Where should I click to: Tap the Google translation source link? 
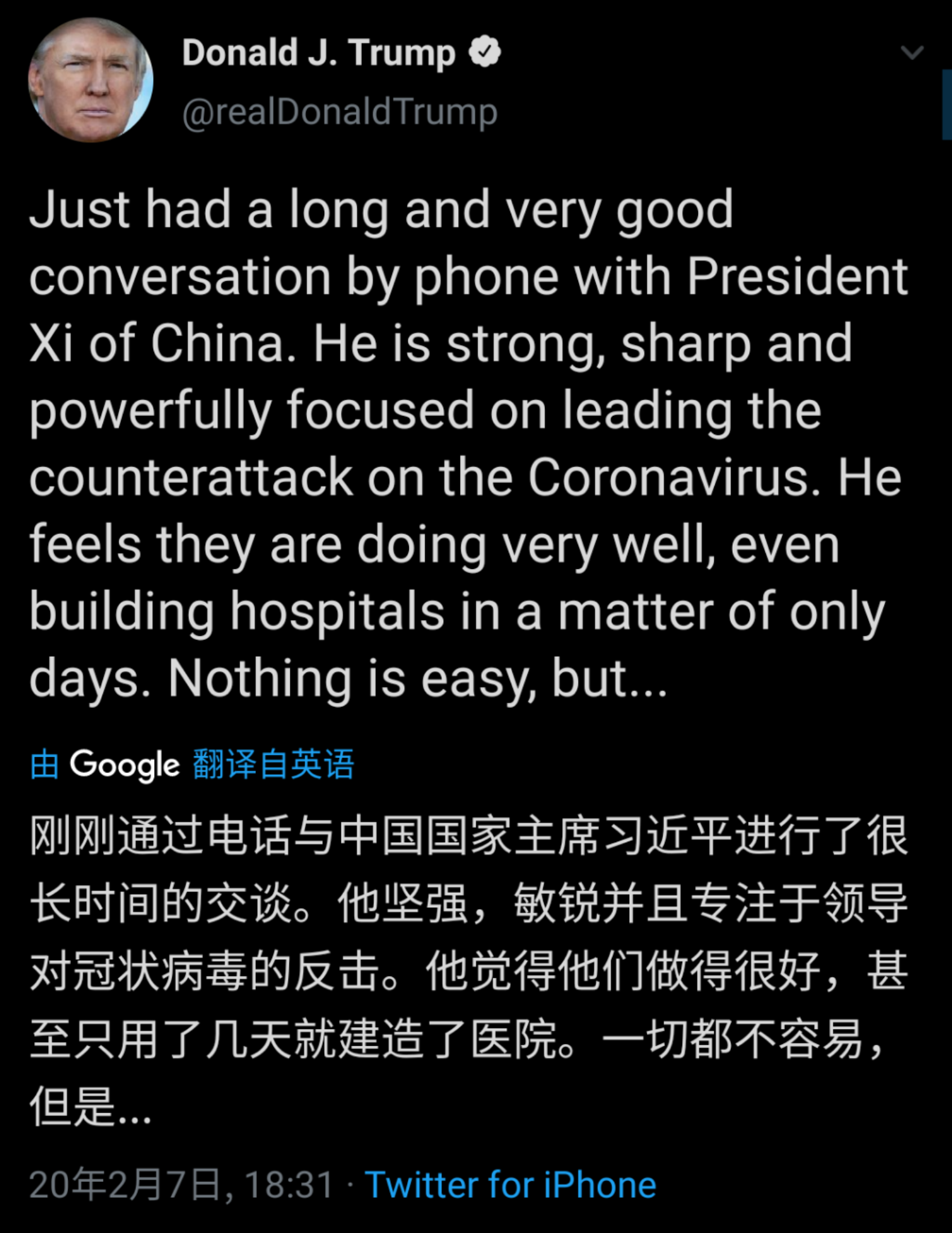(191, 765)
